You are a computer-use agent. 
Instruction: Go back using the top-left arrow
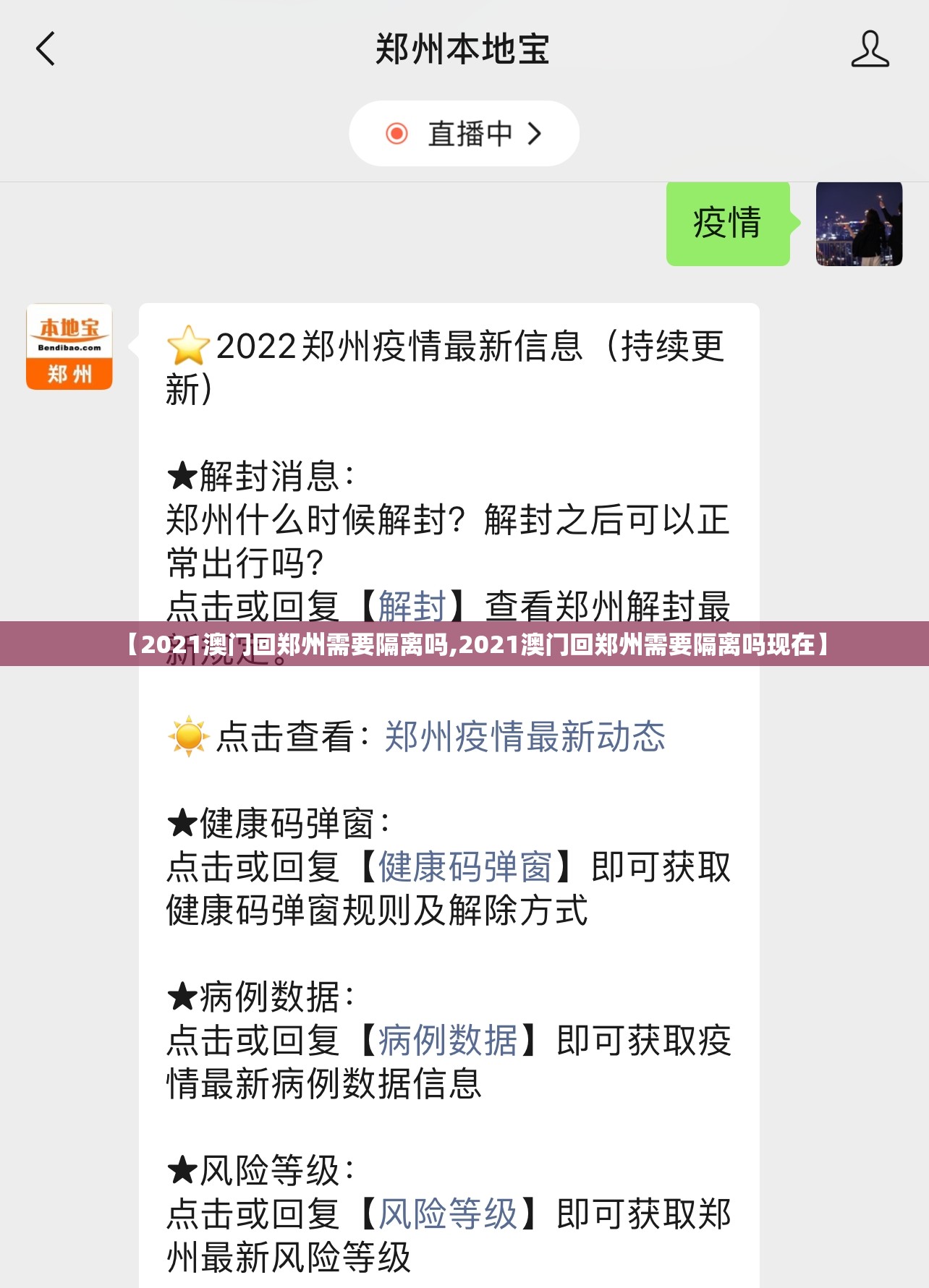46,49
